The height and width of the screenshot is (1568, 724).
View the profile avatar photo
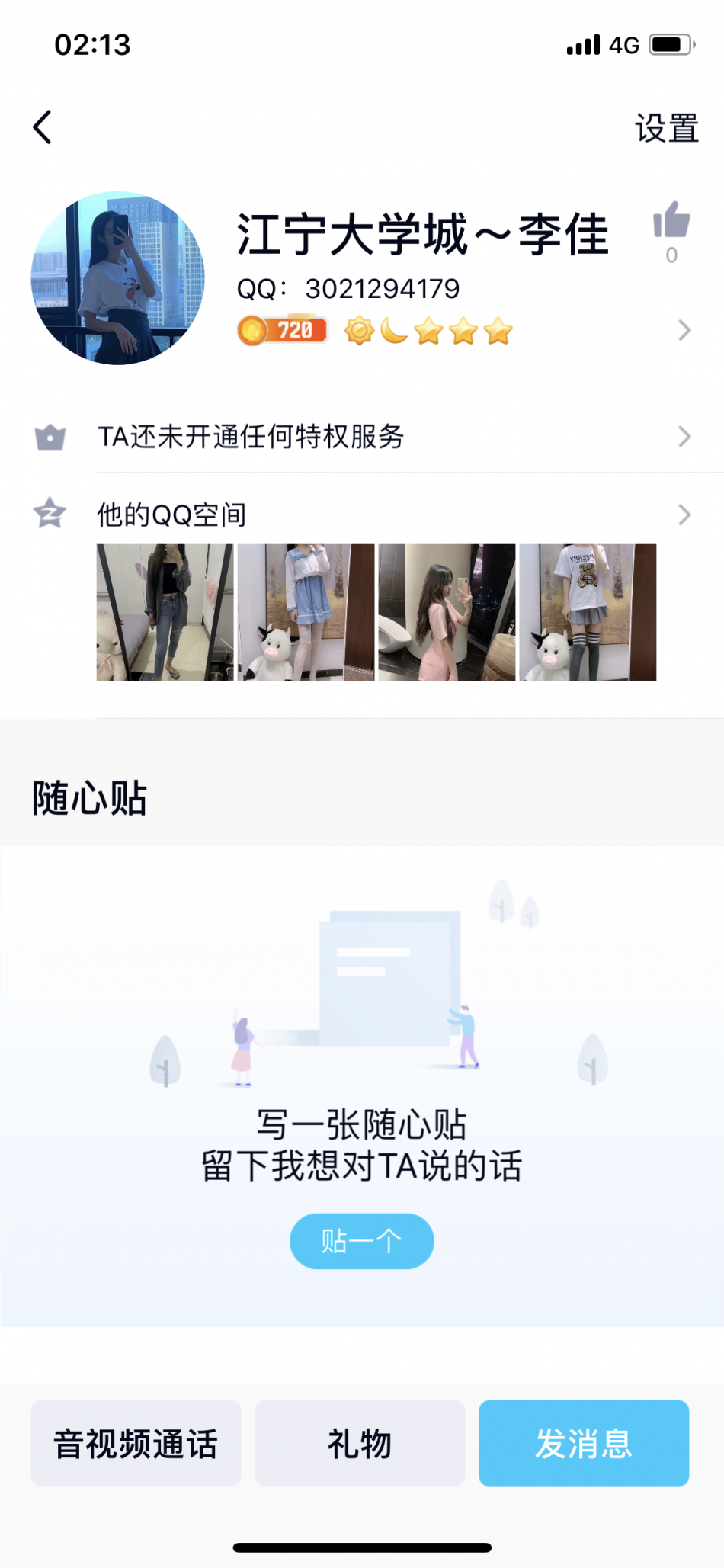[x=118, y=278]
